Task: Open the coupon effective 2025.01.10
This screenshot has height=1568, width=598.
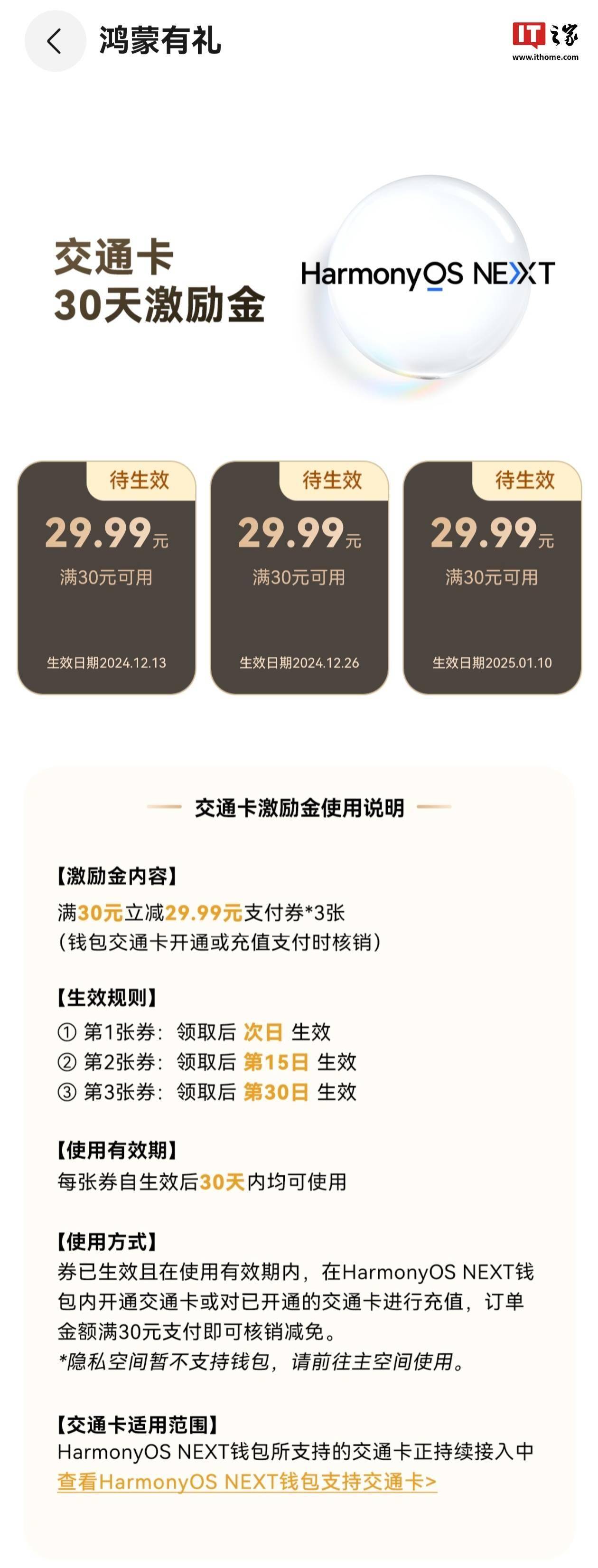Action: click(492, 578)
